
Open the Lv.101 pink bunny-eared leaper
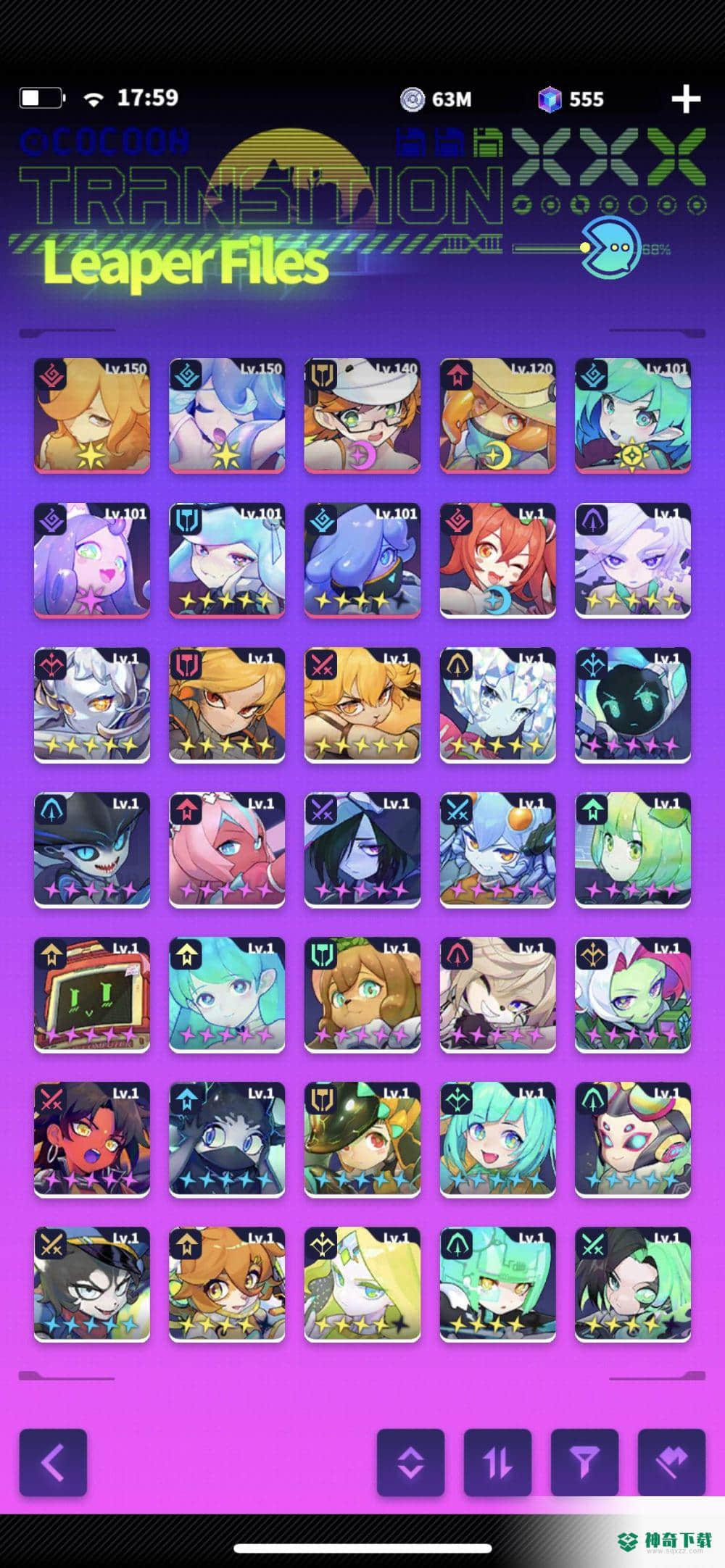coord(92,560)
